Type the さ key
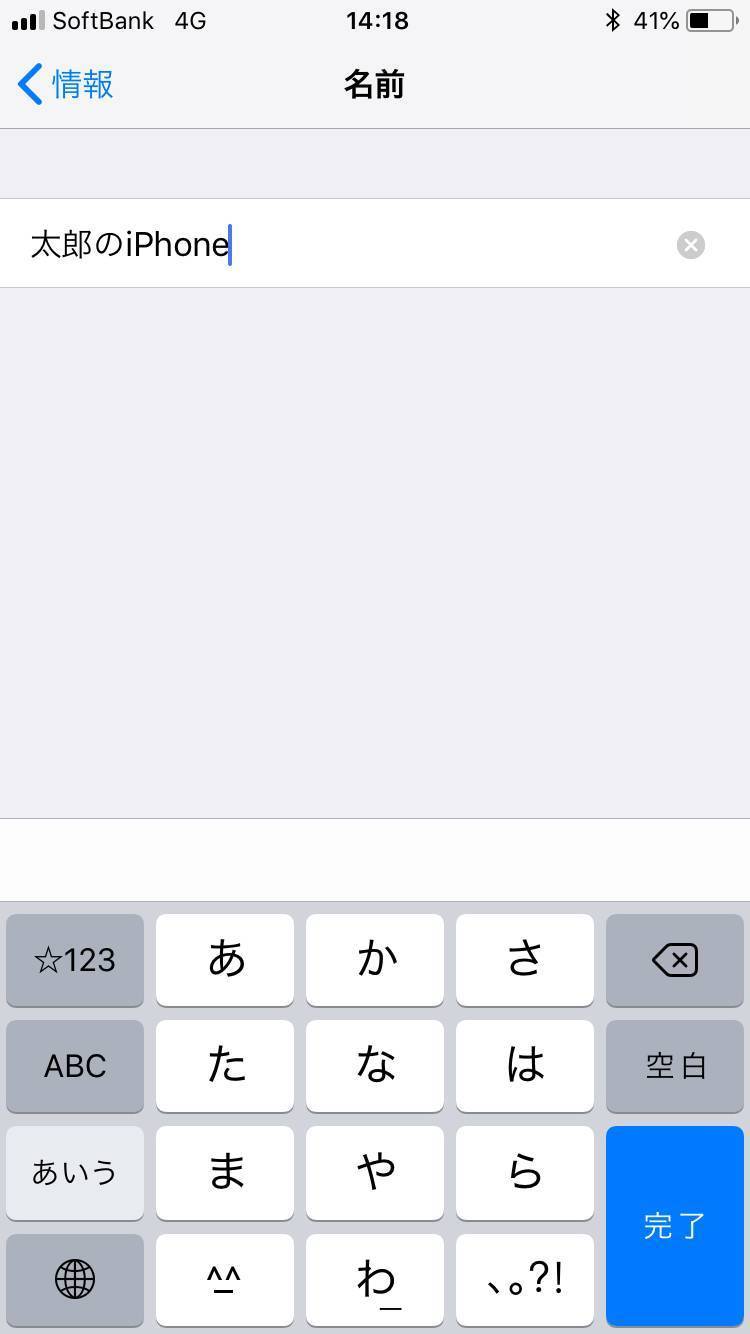The height and width of the screenshot is (1334, 750). coord(525,960)
